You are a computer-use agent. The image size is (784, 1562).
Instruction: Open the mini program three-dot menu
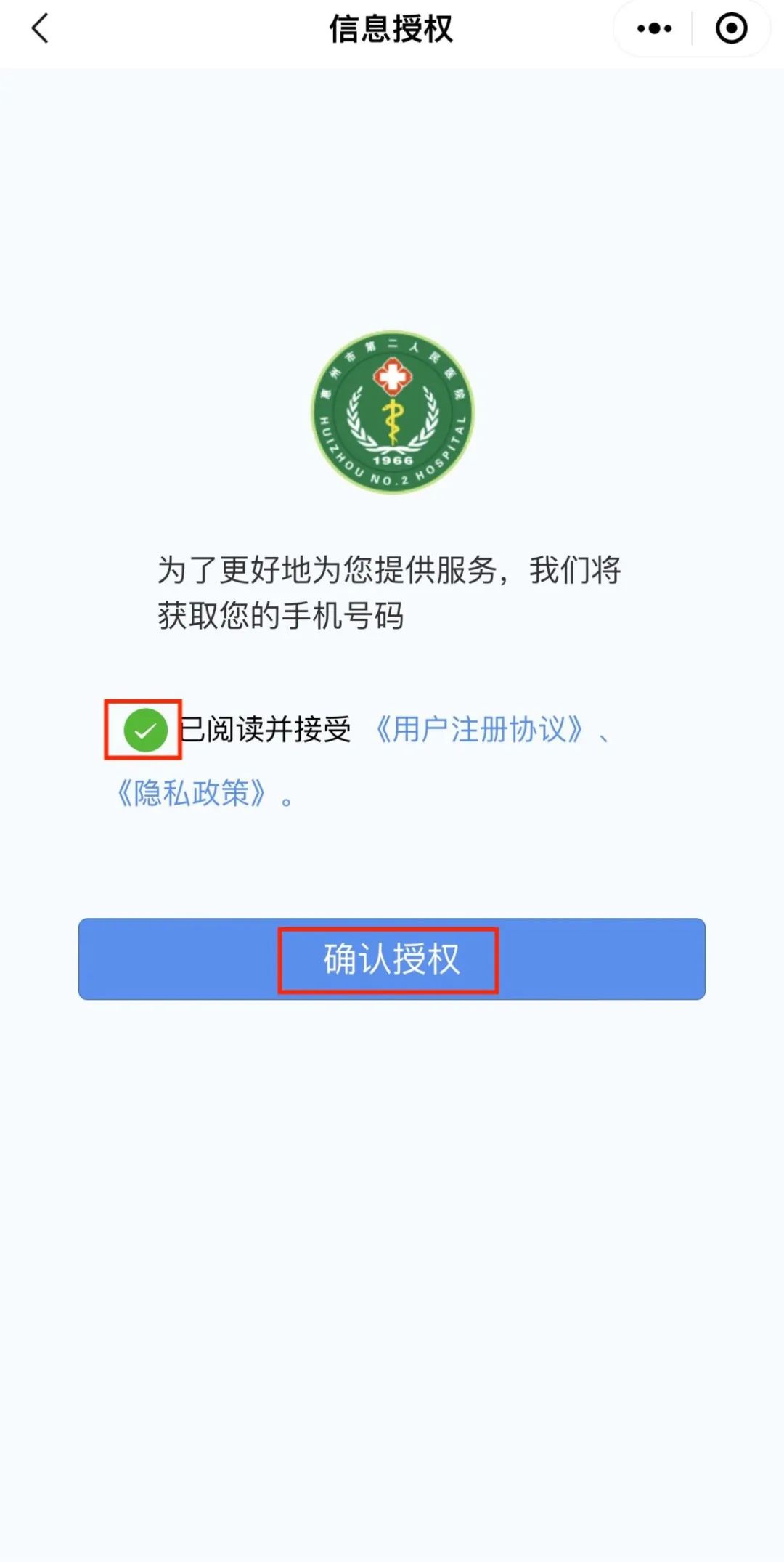point(653,29)
